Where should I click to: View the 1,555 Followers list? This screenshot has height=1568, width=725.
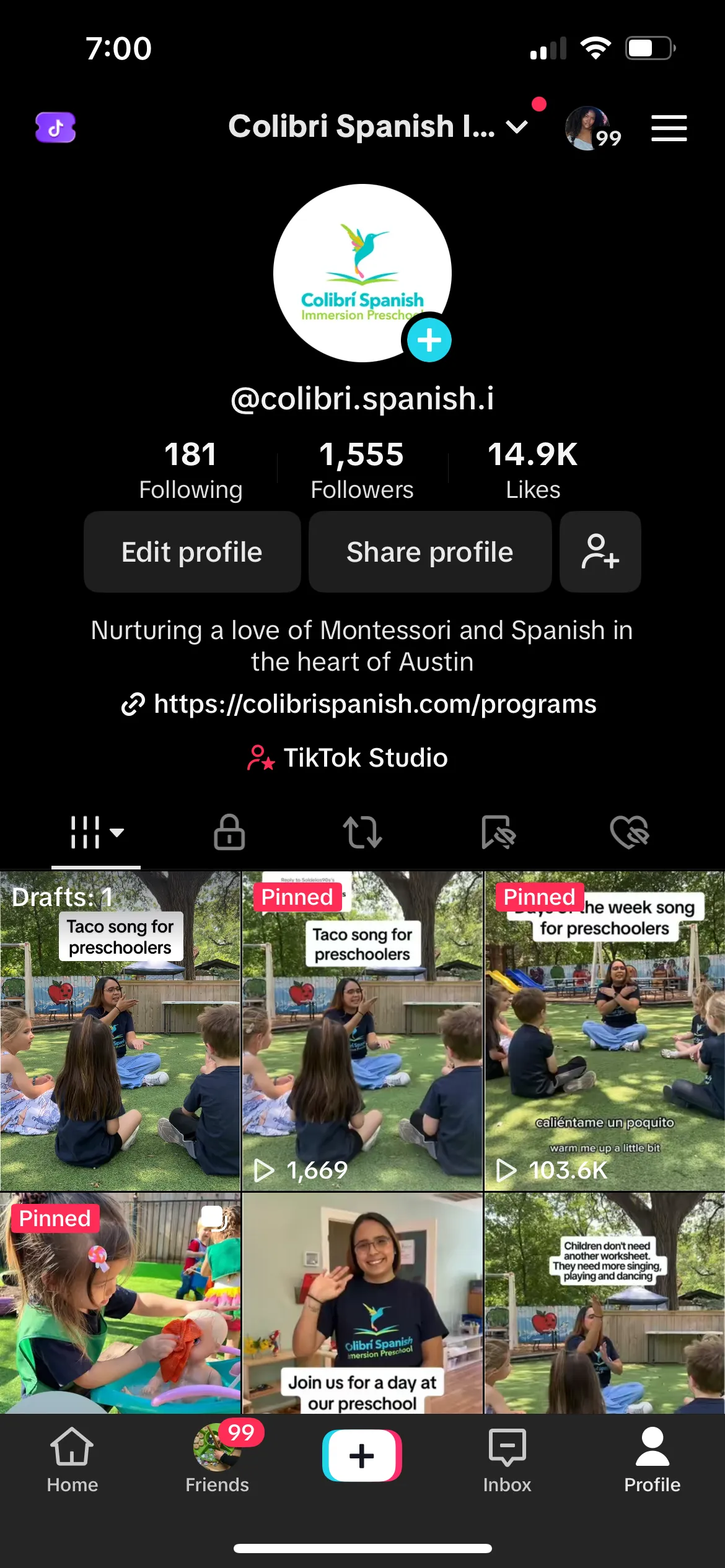(x=362, y=469)
